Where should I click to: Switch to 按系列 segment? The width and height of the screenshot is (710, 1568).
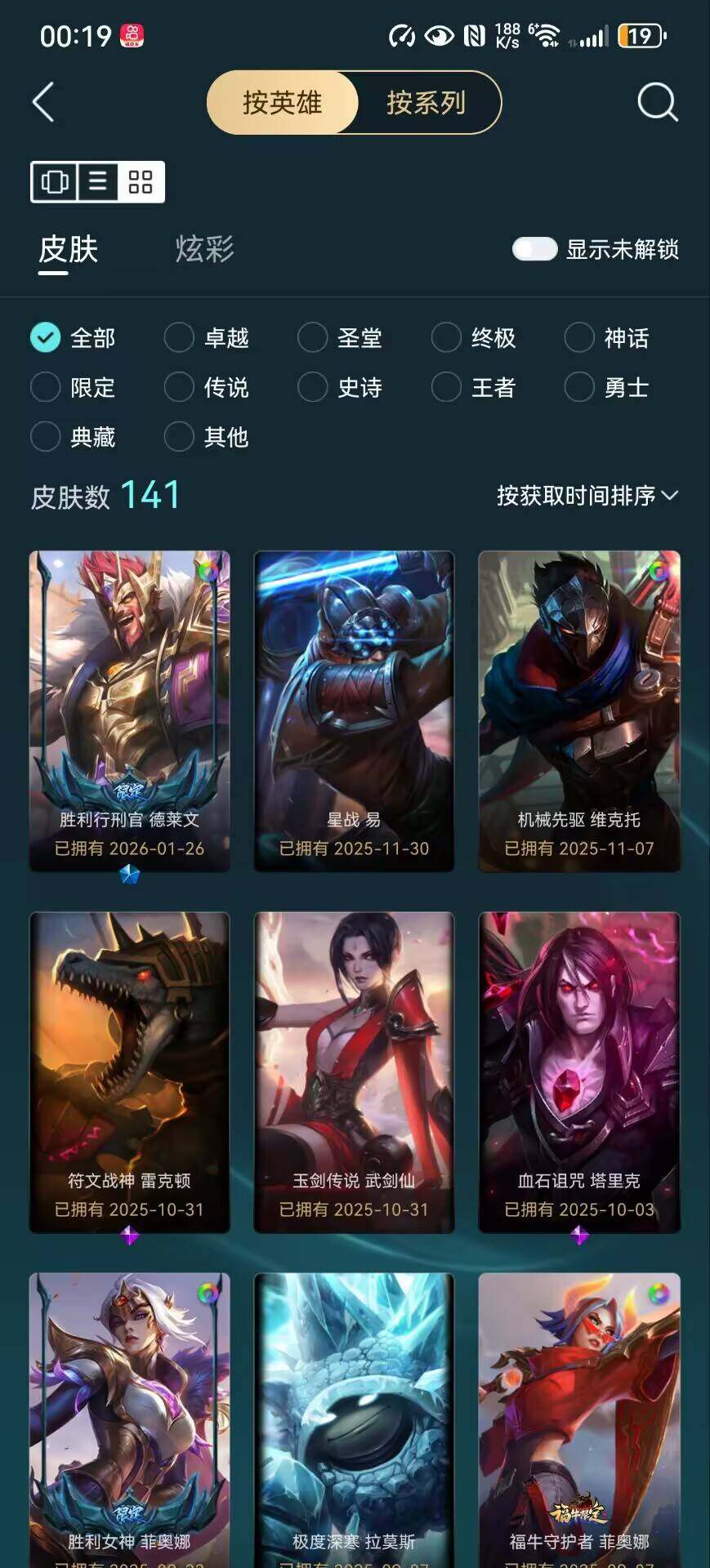click(x=426, y=103)
